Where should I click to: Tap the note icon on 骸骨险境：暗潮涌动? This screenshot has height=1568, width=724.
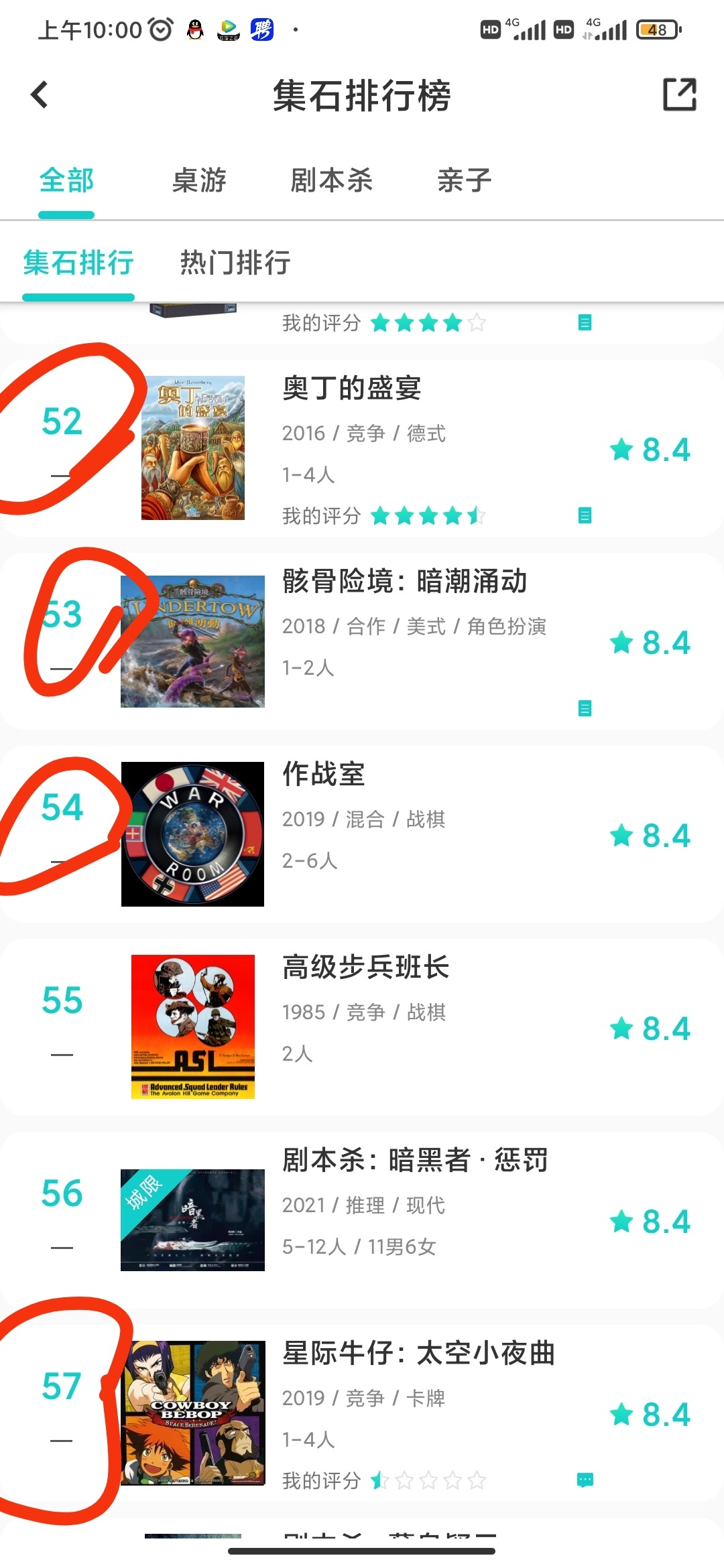[x=585, y=708]
